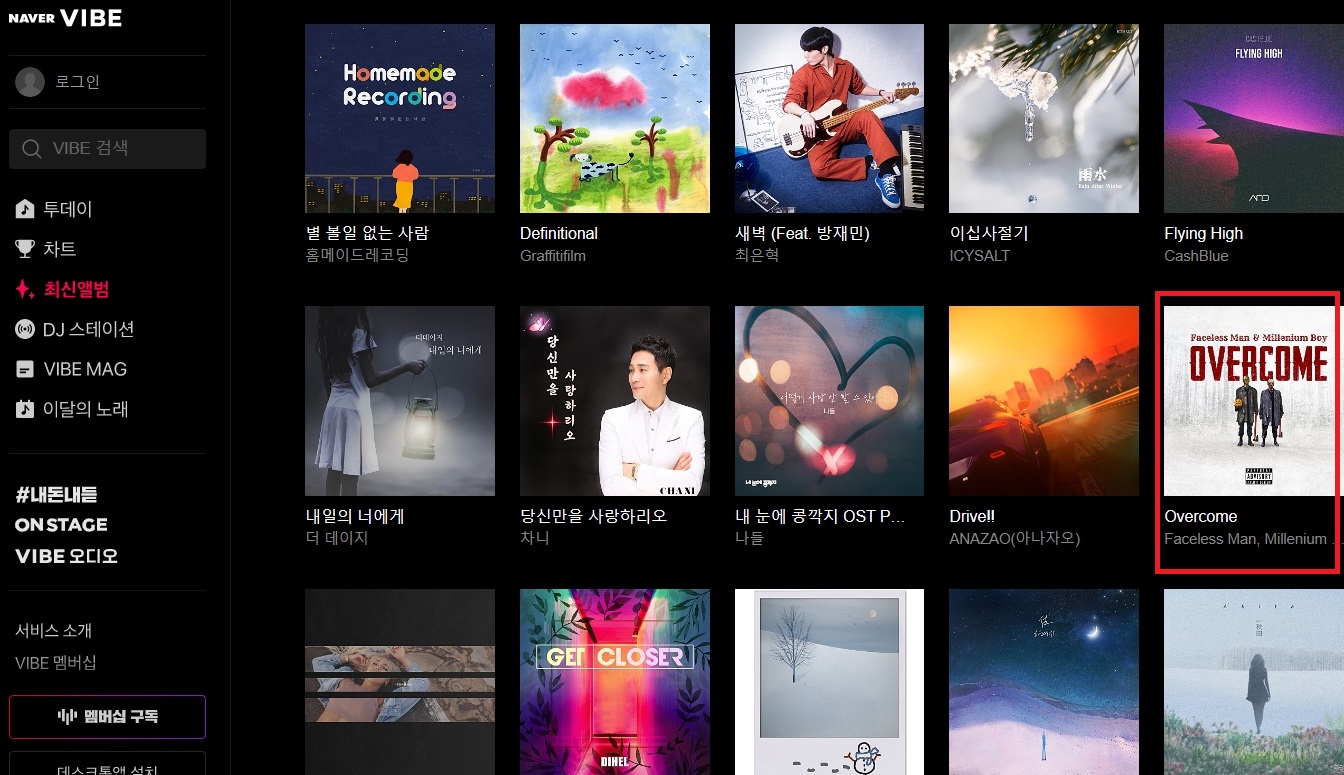Open the #내돈내듣 link
Screen dimensions: 1344x775
point(56,495)
